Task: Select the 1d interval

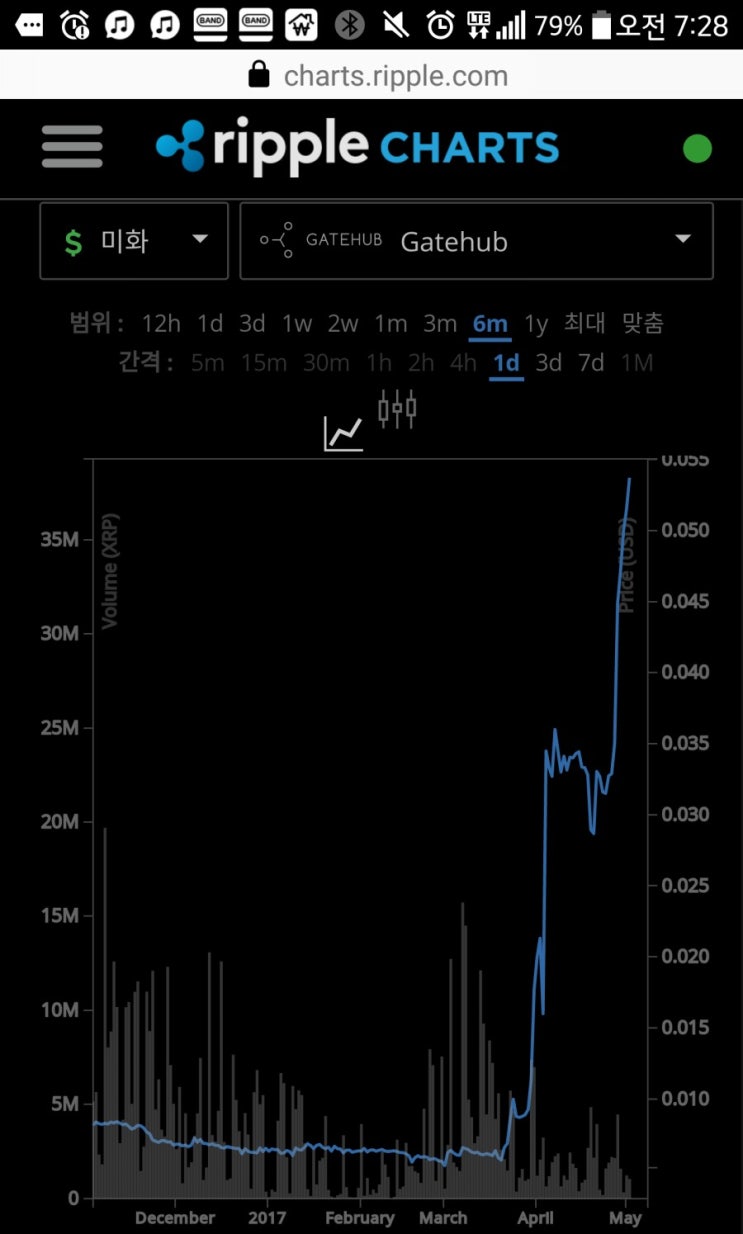Action: 506,362
